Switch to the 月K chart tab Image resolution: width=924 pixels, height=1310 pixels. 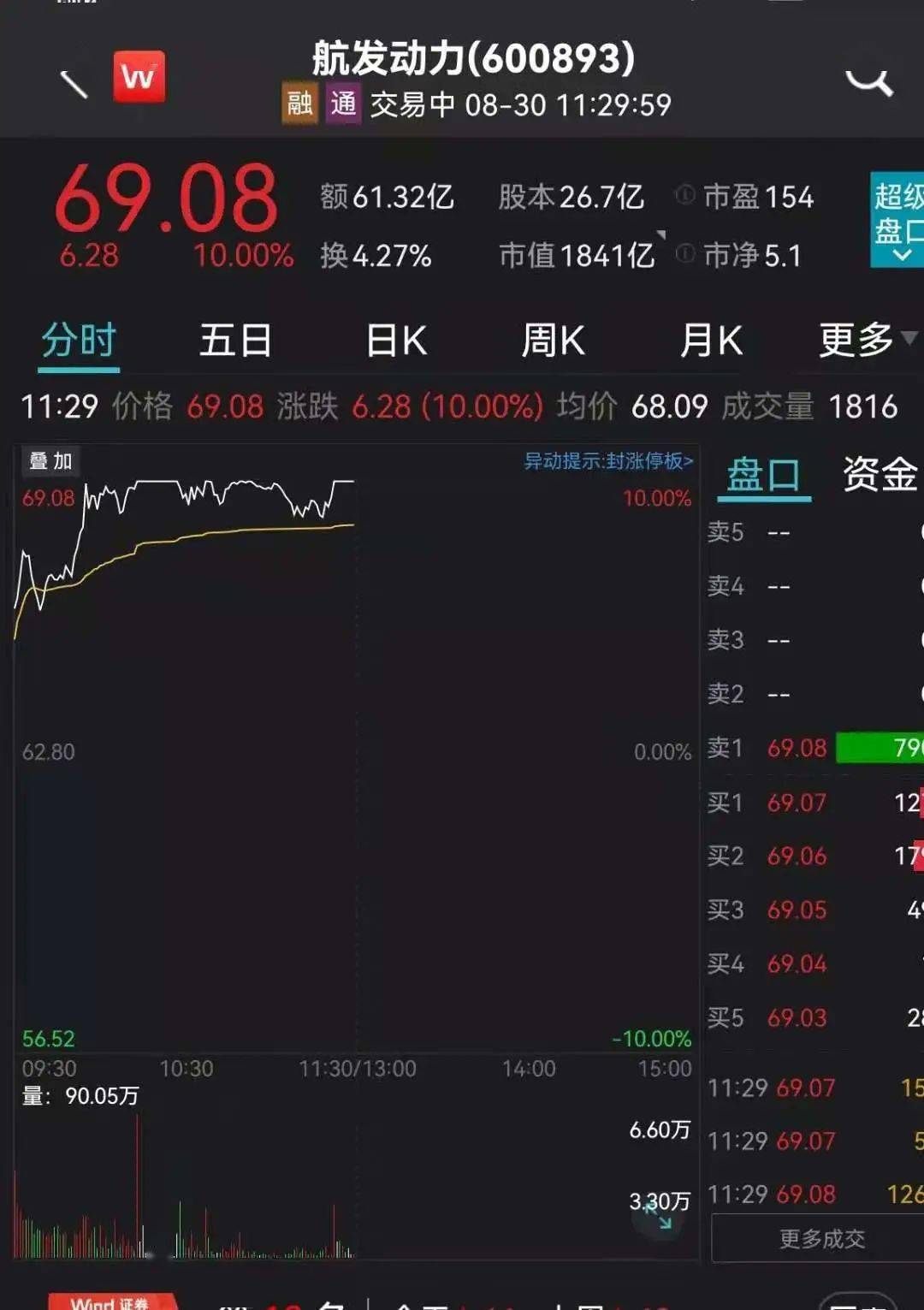coord(711,341)
